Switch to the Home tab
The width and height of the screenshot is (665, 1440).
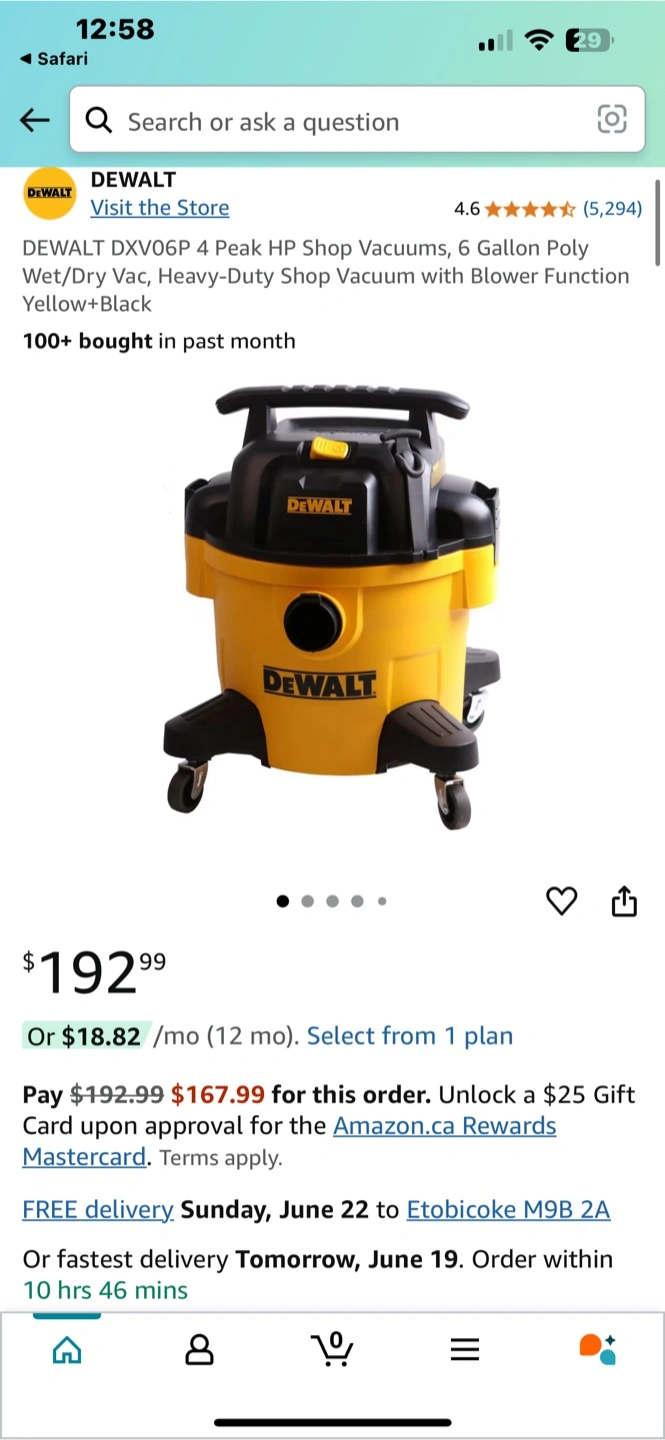point(67,1350)
